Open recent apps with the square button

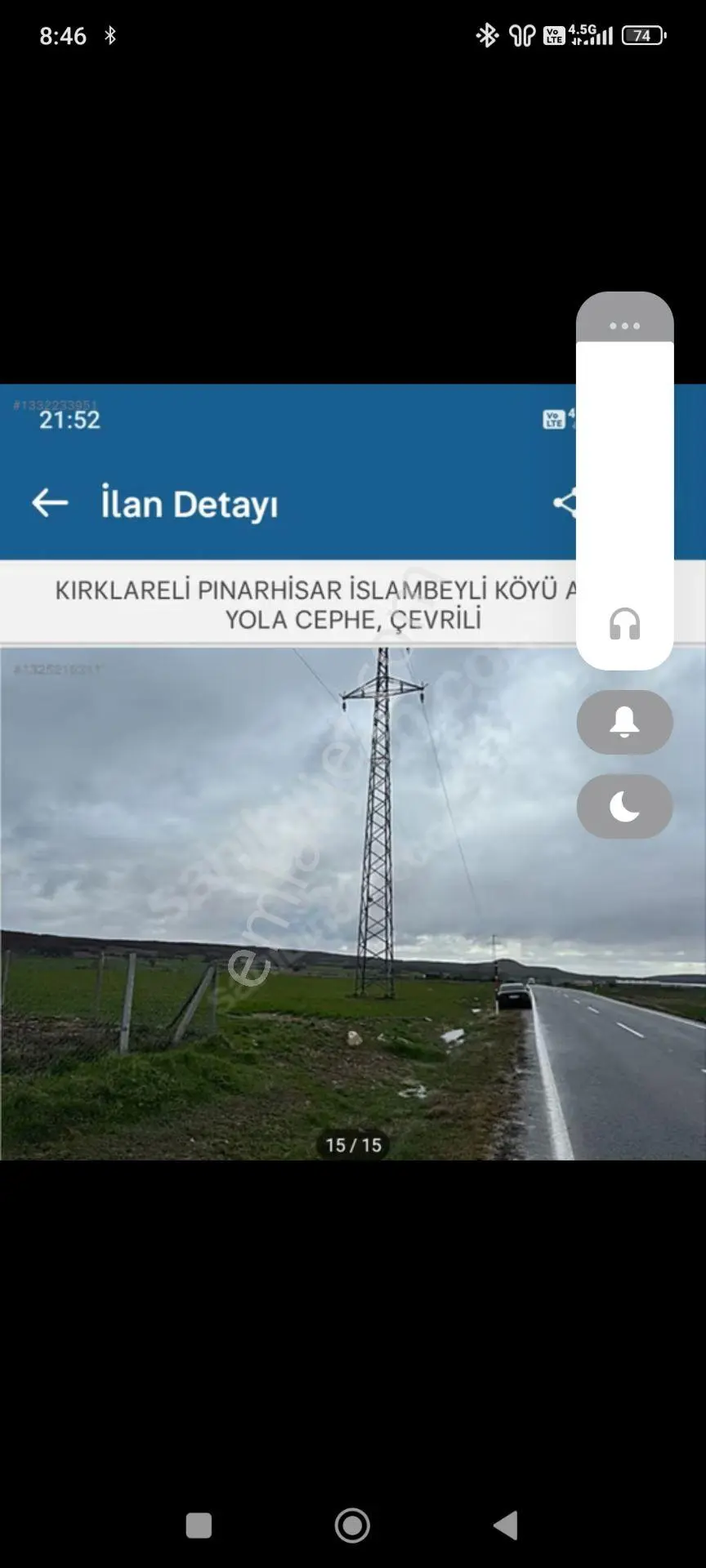coord(199,1525)
